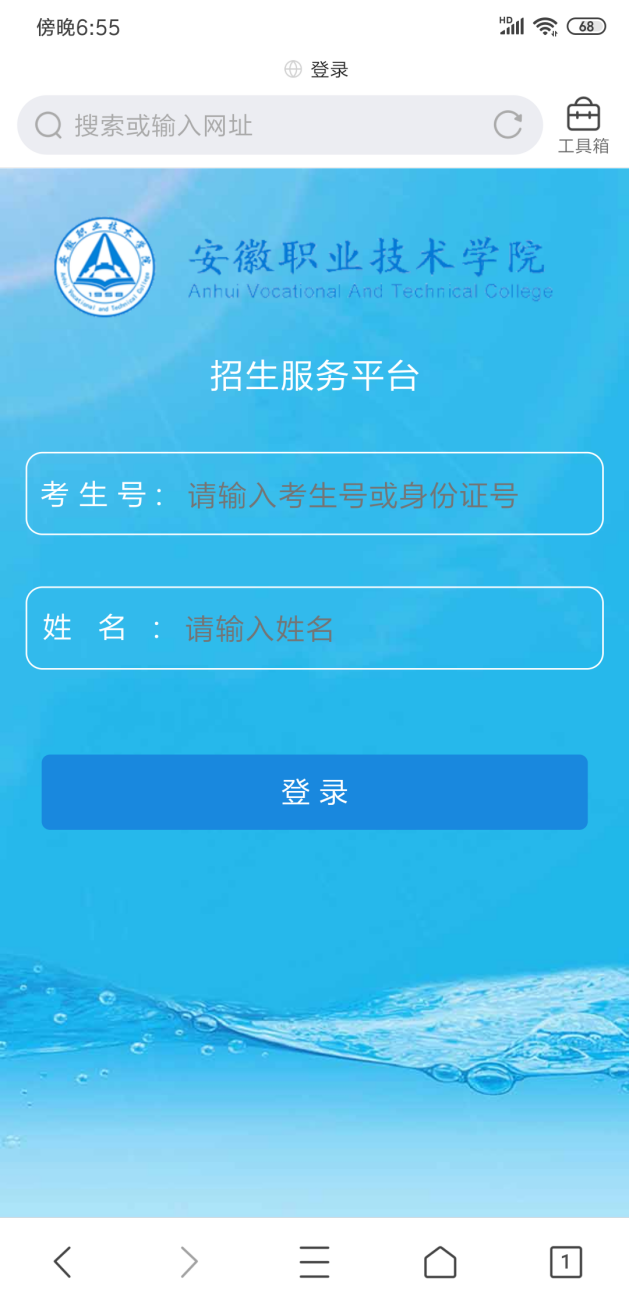Screen dimensions: 629x1307
Task: Go back to the previous page
Action: [62, 1262]
